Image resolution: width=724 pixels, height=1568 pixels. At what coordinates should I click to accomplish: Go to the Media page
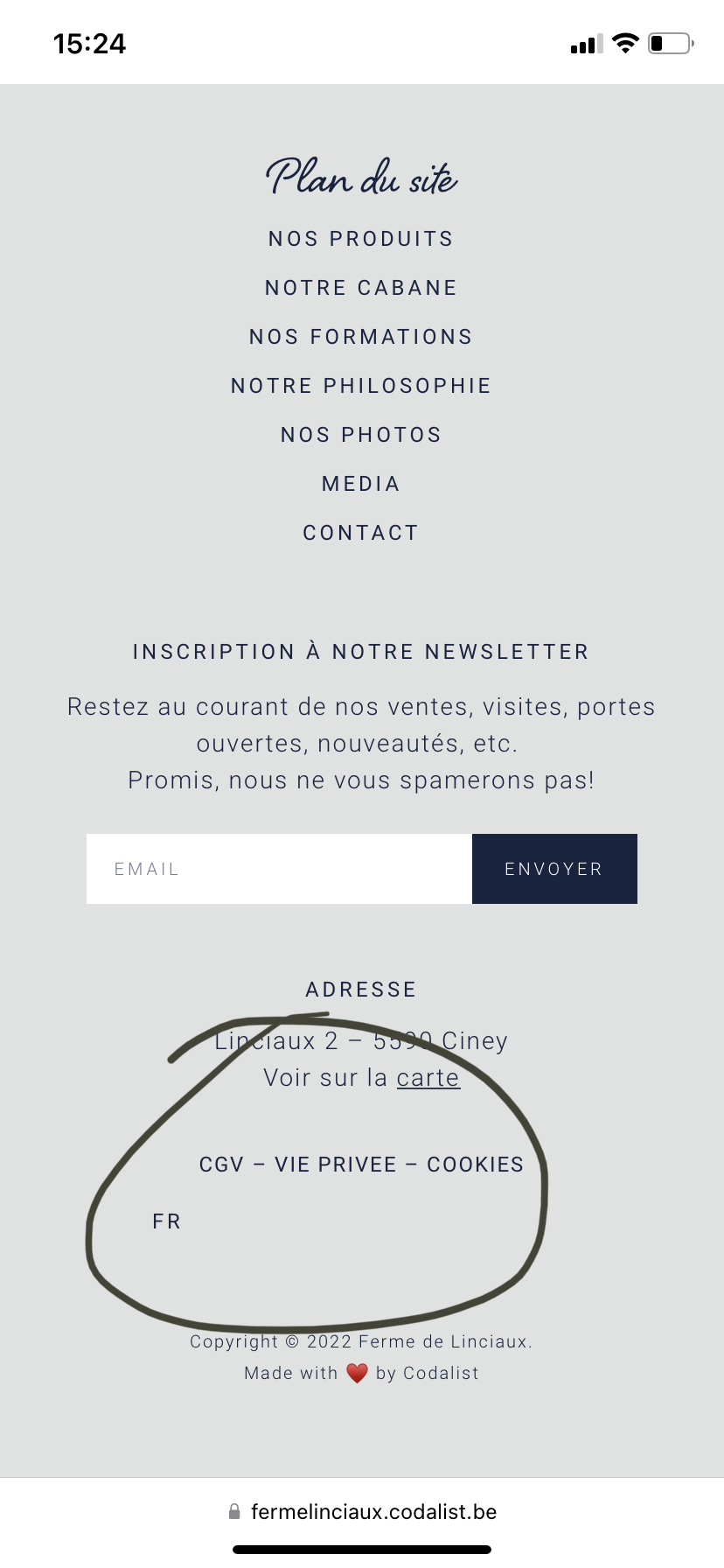(361, 484)
